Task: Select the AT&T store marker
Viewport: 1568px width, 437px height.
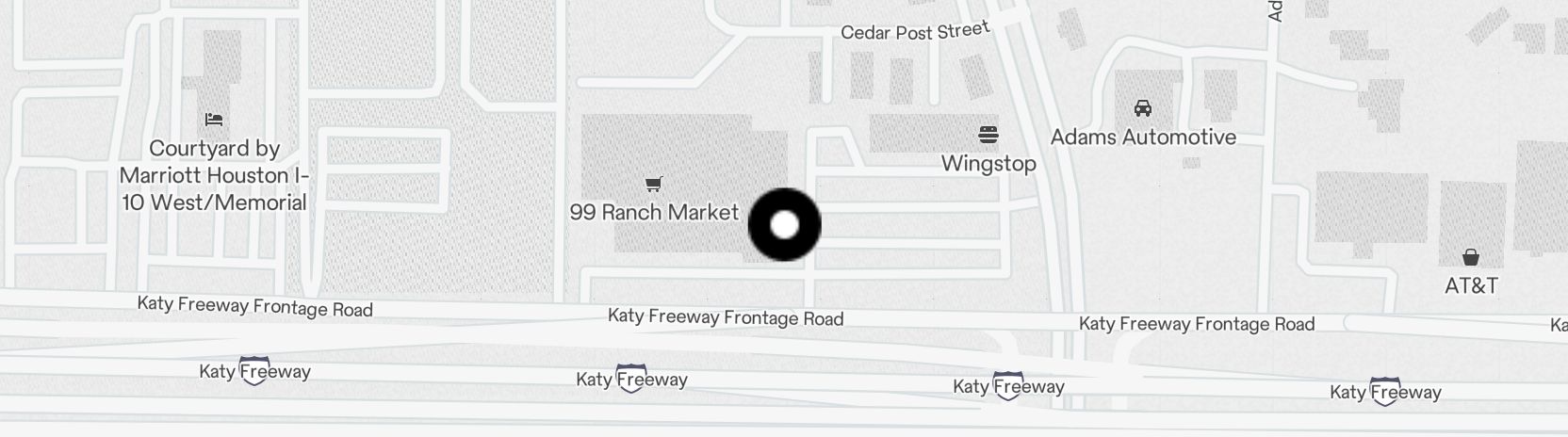Action: 1470,257
